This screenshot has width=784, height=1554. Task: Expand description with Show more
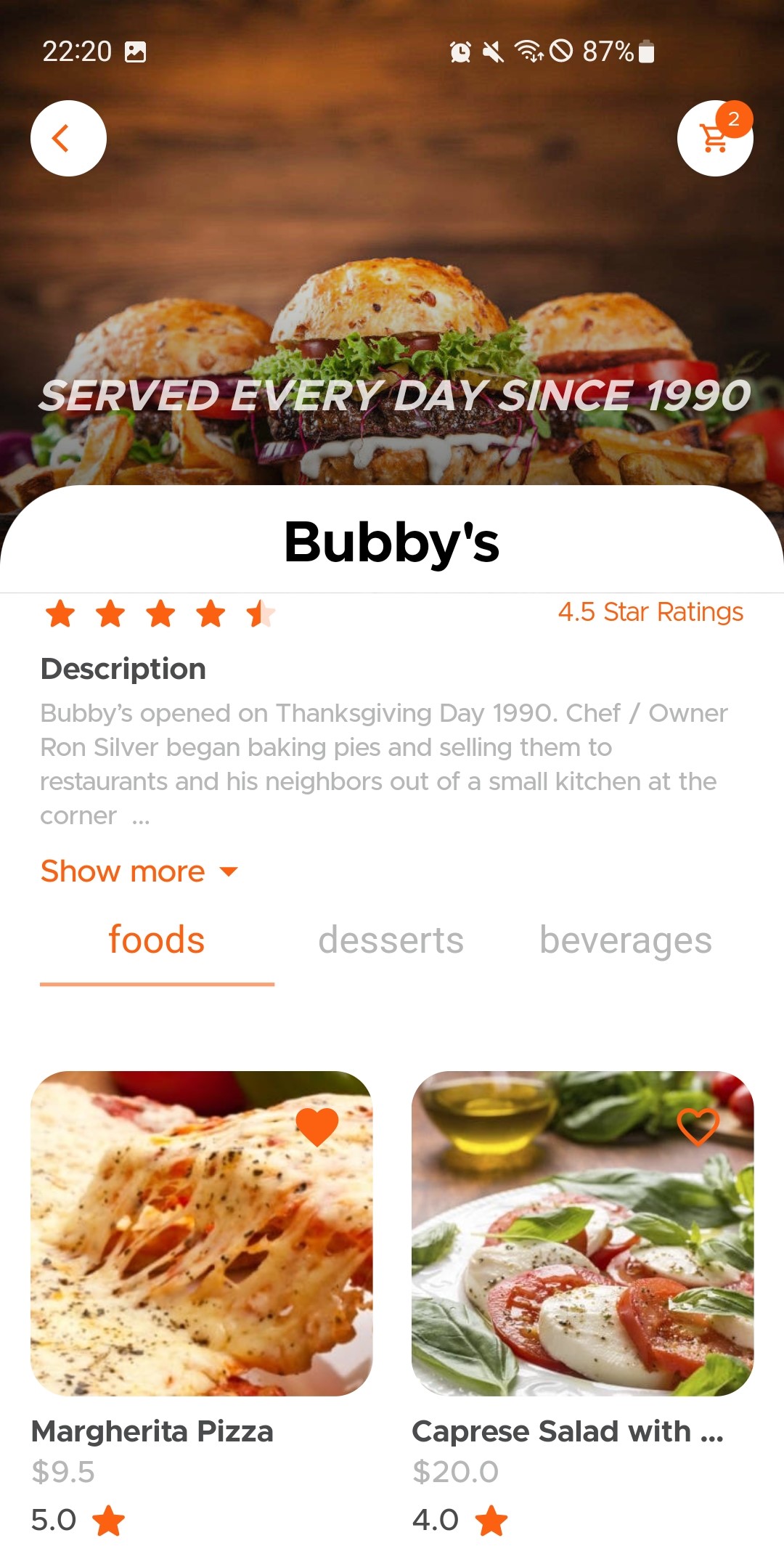(139, 871)
